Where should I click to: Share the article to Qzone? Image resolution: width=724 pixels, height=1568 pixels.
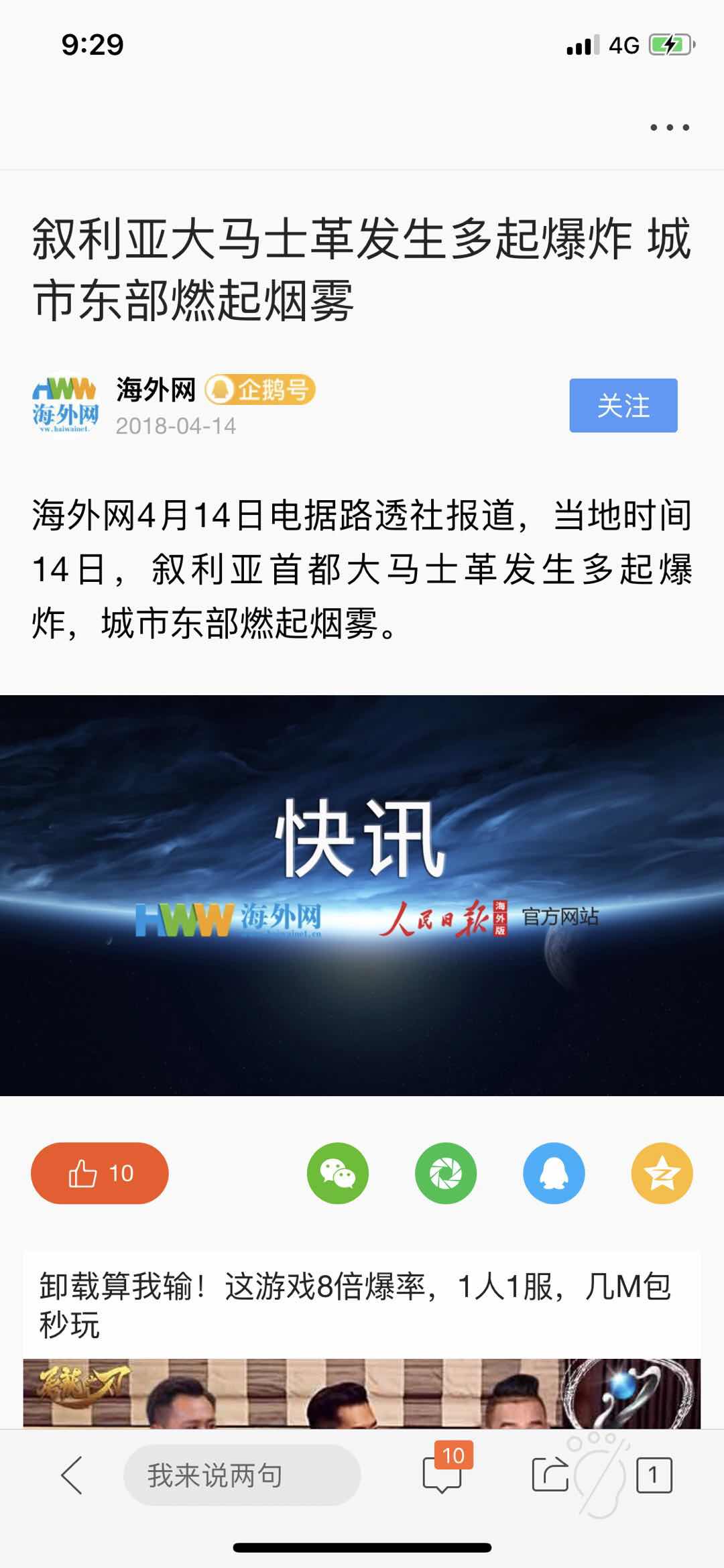click(662, 1173)
